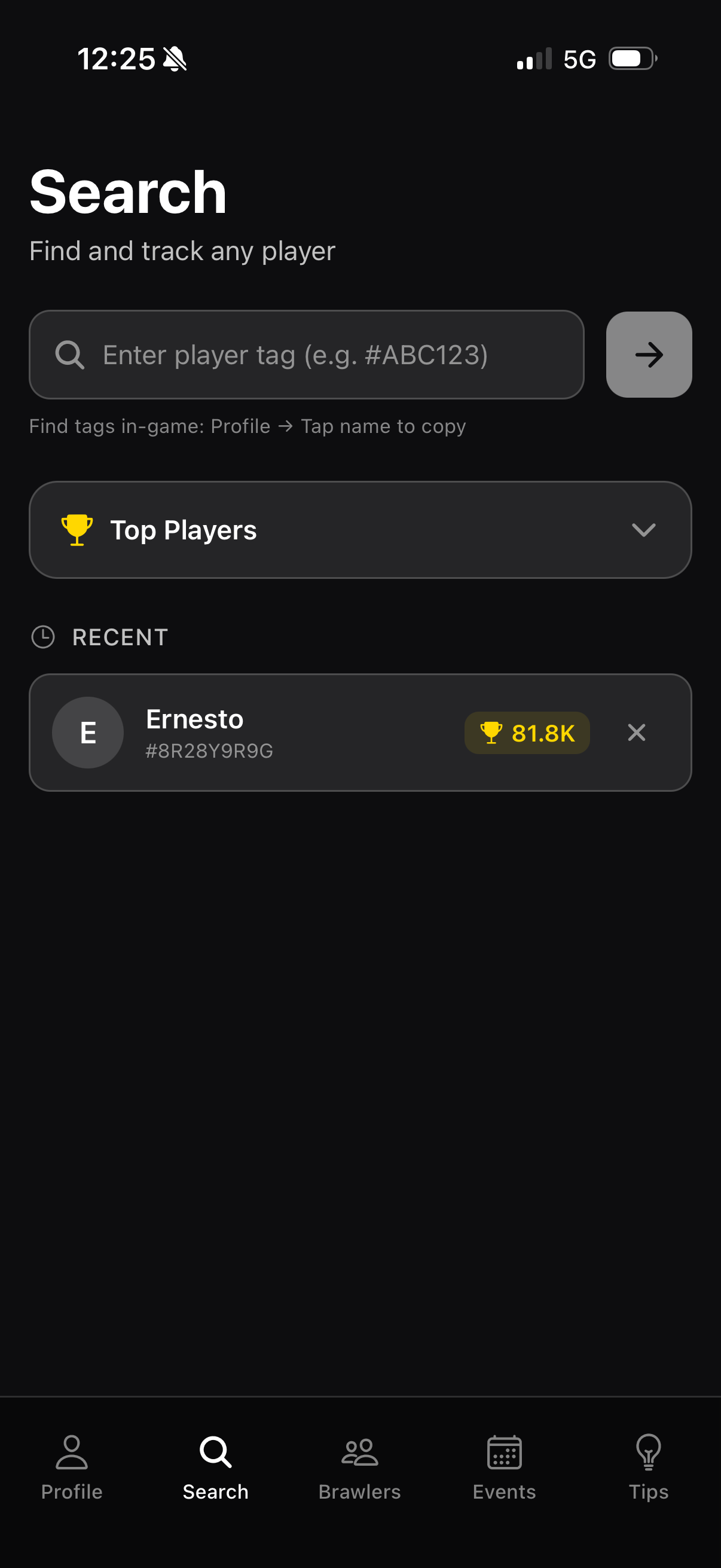Viewport: 721px width, 1568px height.
Task: Switch to the Profile tab
Action: pos(72,1468)
